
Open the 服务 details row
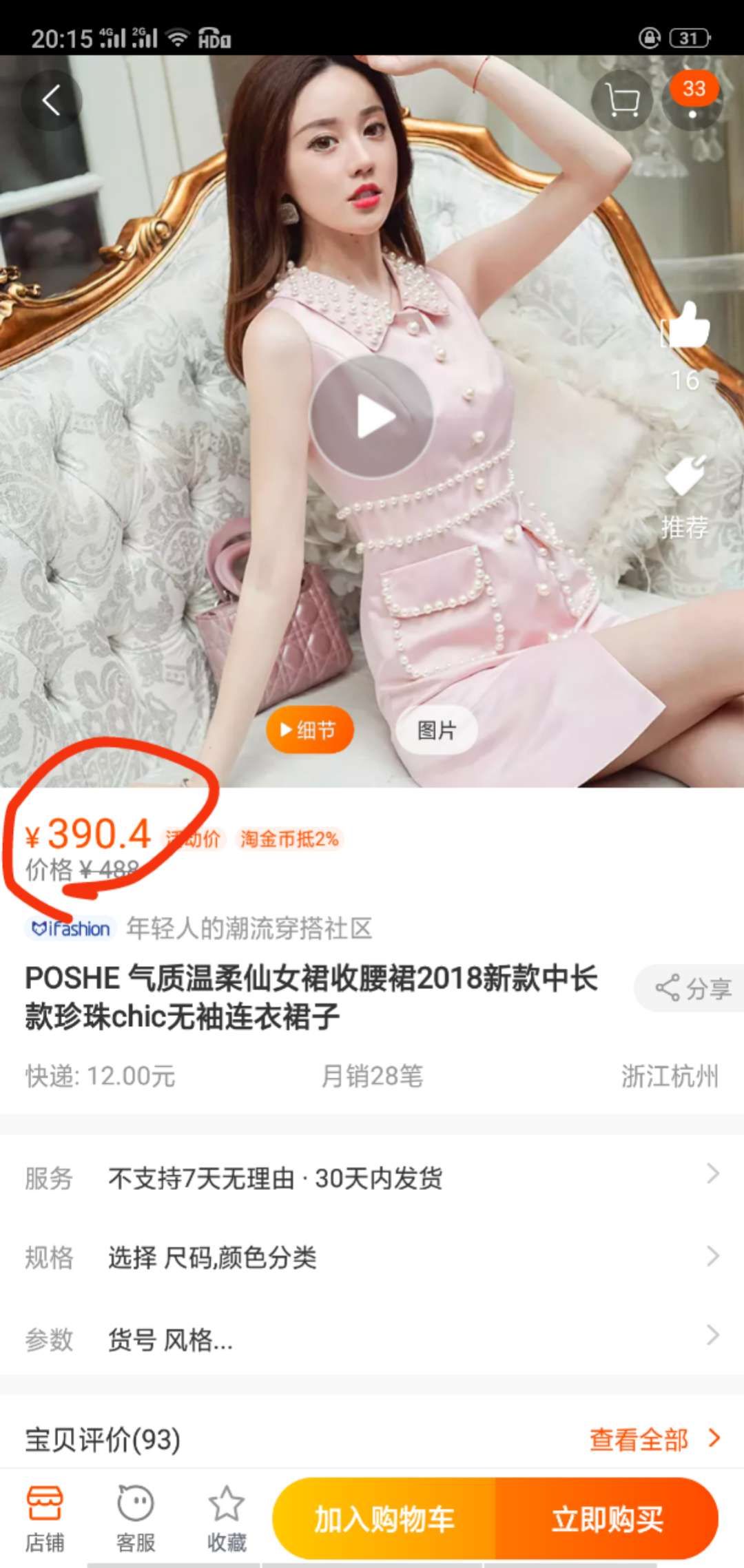[372, 1178]
